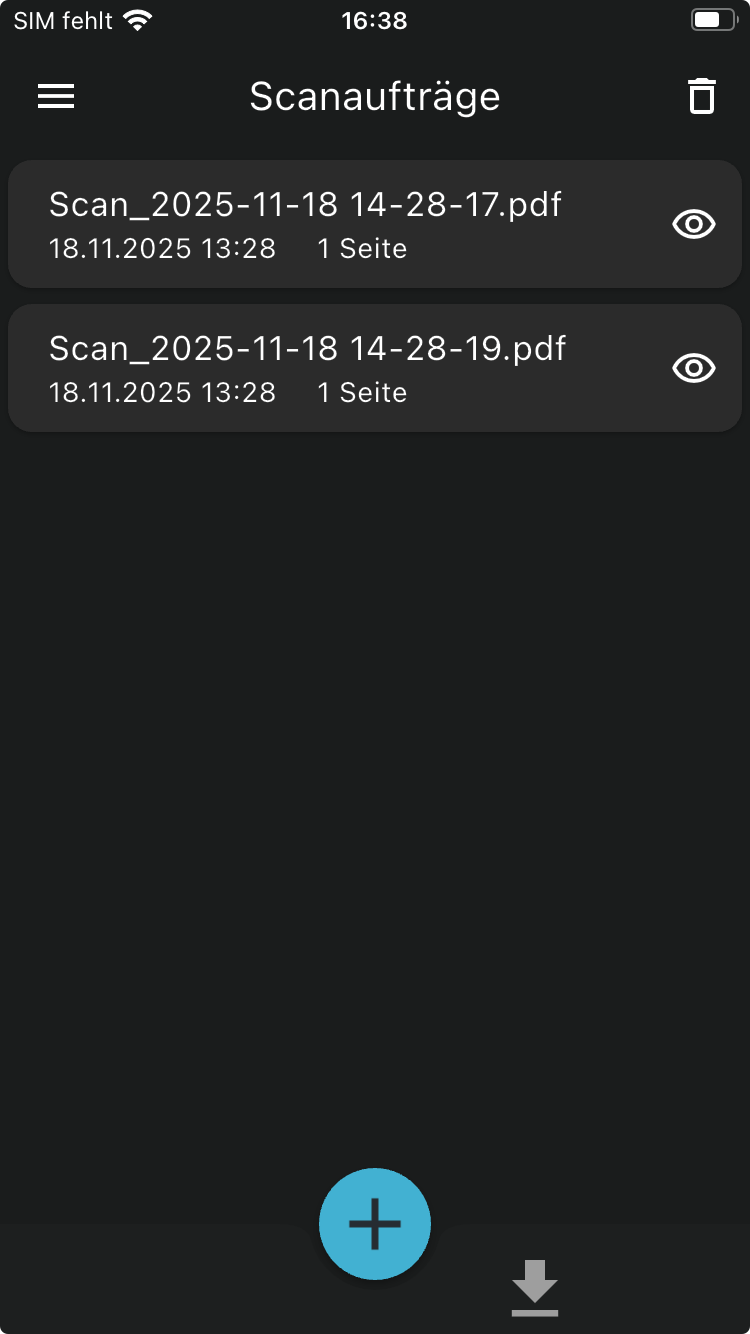Preview Scan_2025-11-18 14-28-17.pdf via eye icon
This screenshot has width=750, height=1334.
(693, 225)
